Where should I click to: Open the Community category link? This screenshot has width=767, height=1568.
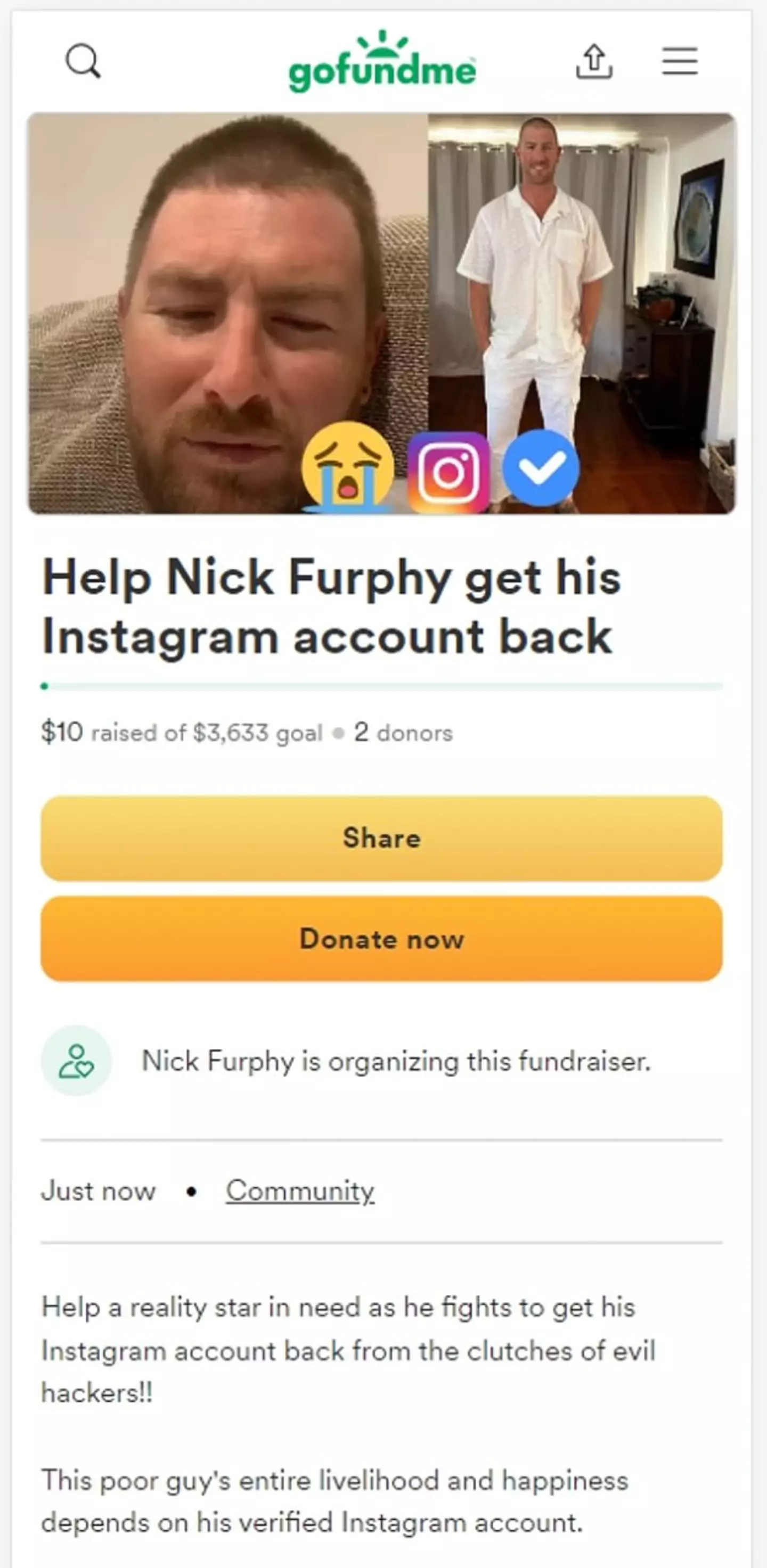tap(300, 1191)
